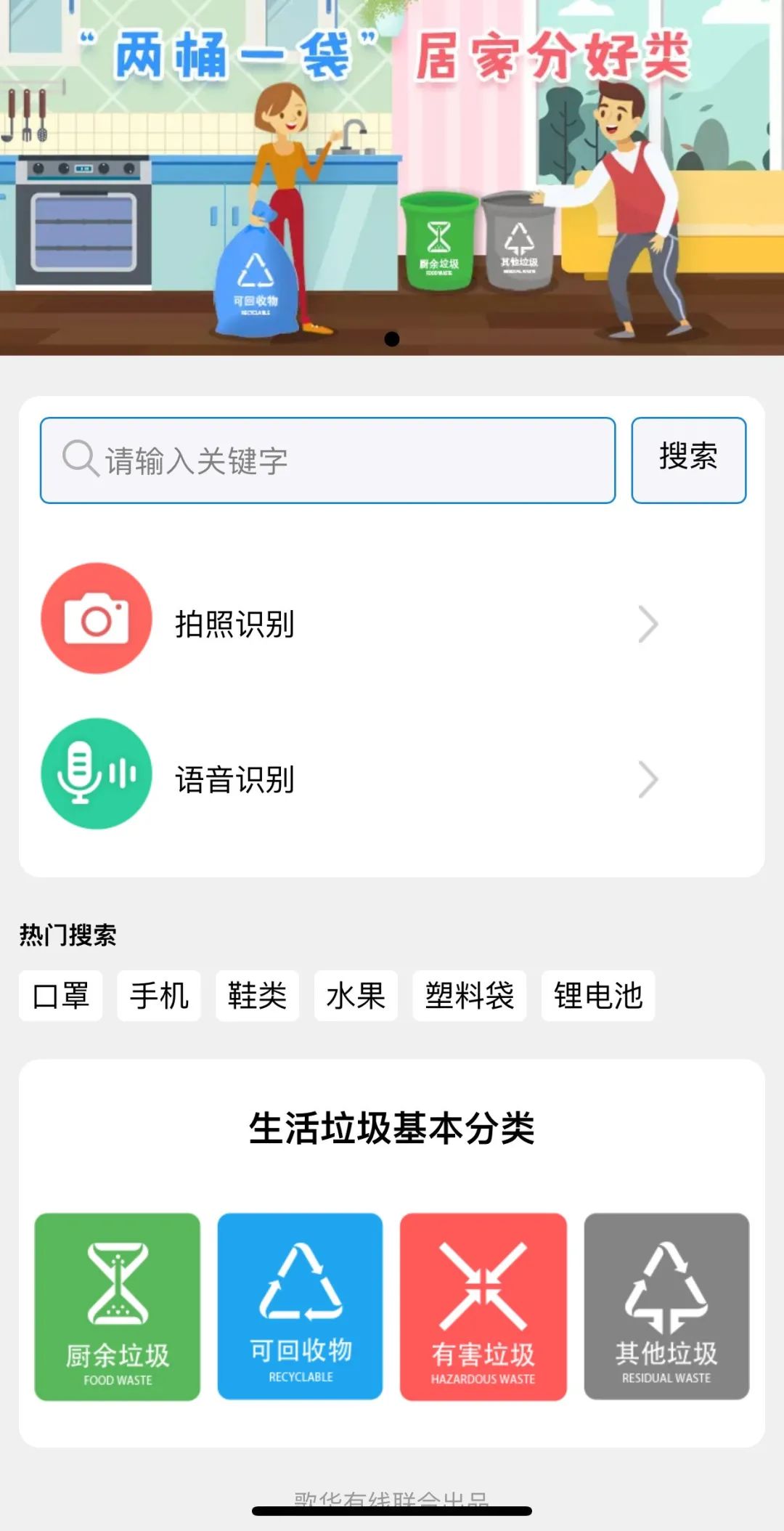This screenshot has height=1531, width=784.
Task: Pick the 锂电池 hot search chip
Action: pyautogui.click(x=597, y=996)
